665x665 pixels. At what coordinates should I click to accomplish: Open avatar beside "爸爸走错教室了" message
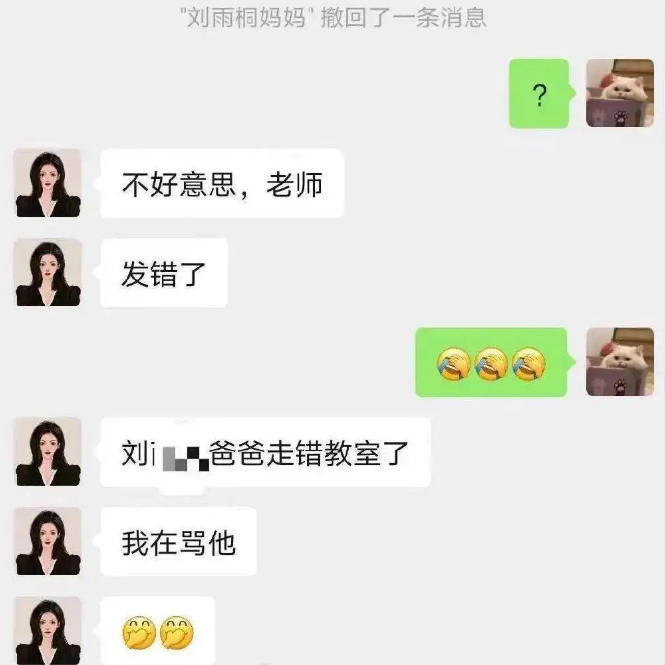pos(48,452)
